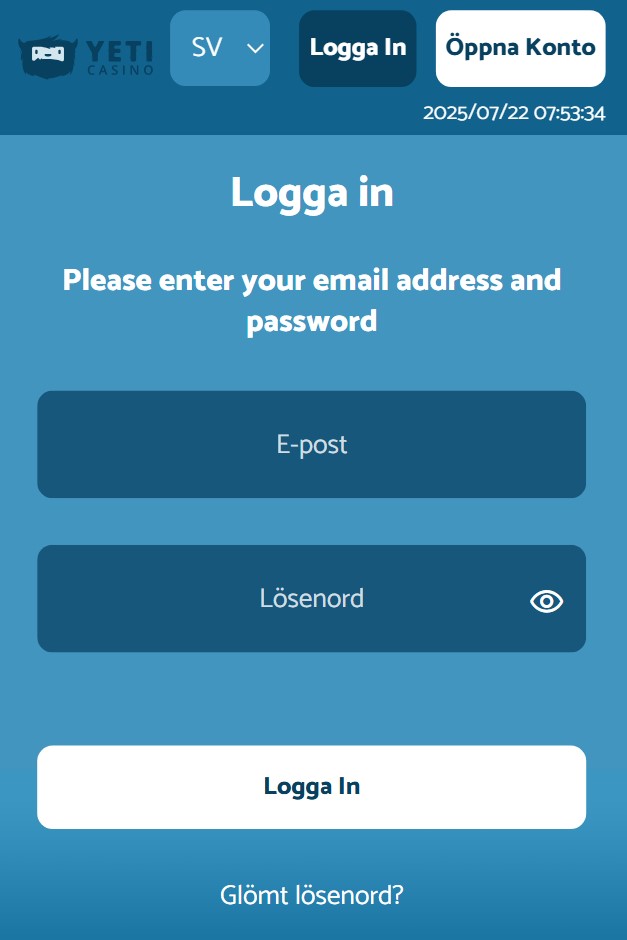Tap the Logga In button in header
Image resolution: width=627 pixels, height=940 pixels.
click(x=357, y=48)
